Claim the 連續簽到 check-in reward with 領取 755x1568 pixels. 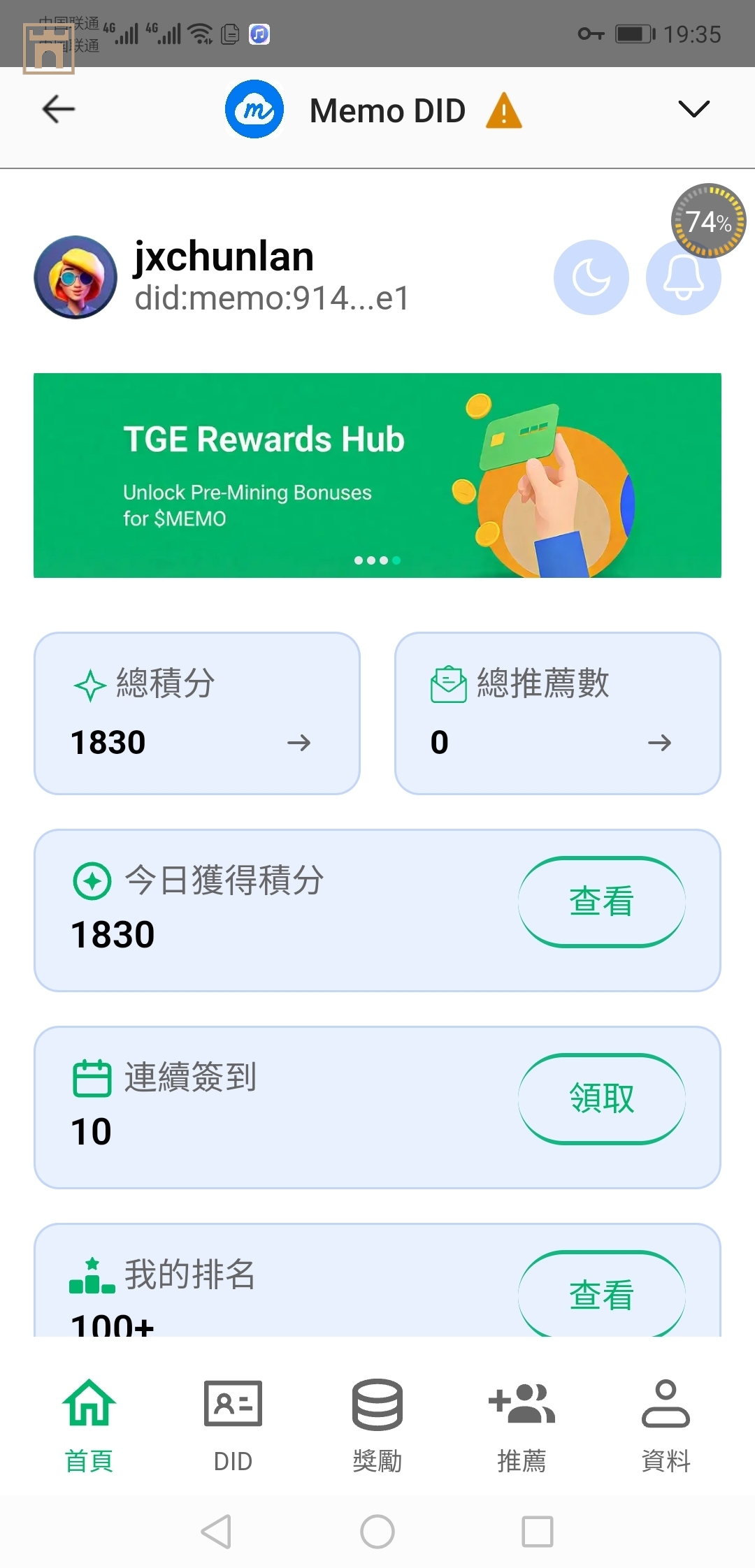[x=601, y=1098]
